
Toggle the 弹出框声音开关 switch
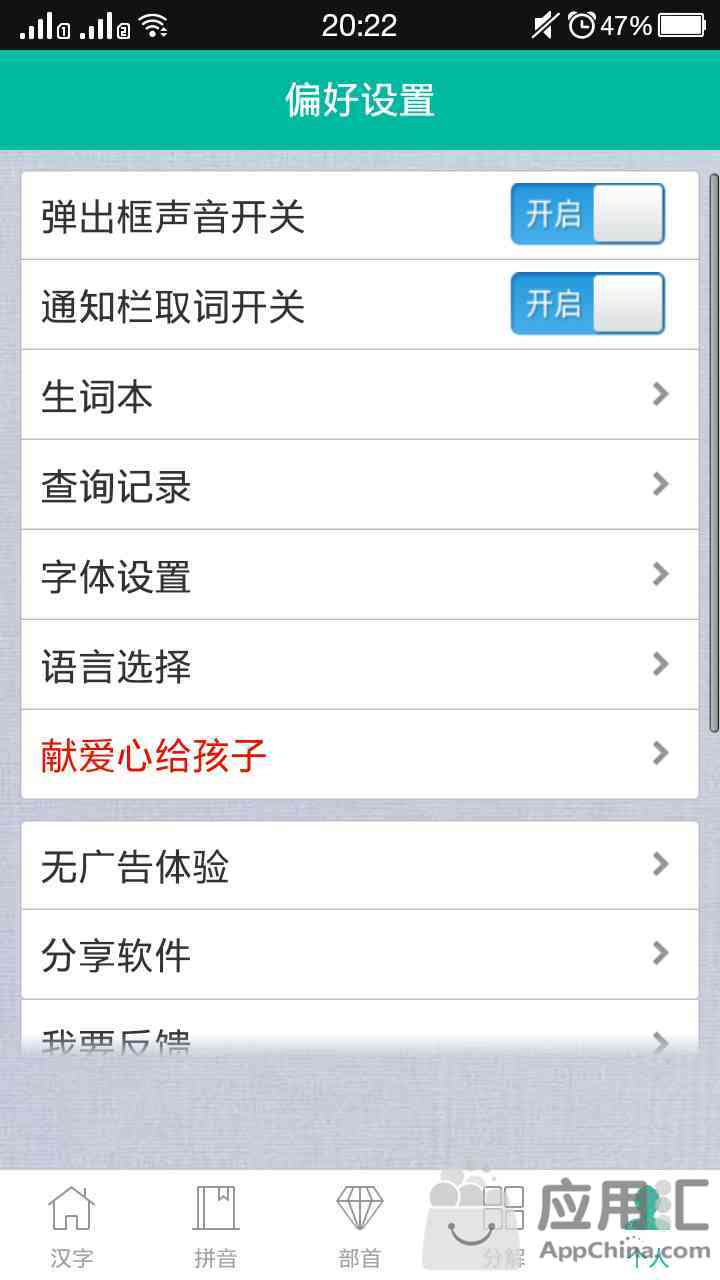588,214
